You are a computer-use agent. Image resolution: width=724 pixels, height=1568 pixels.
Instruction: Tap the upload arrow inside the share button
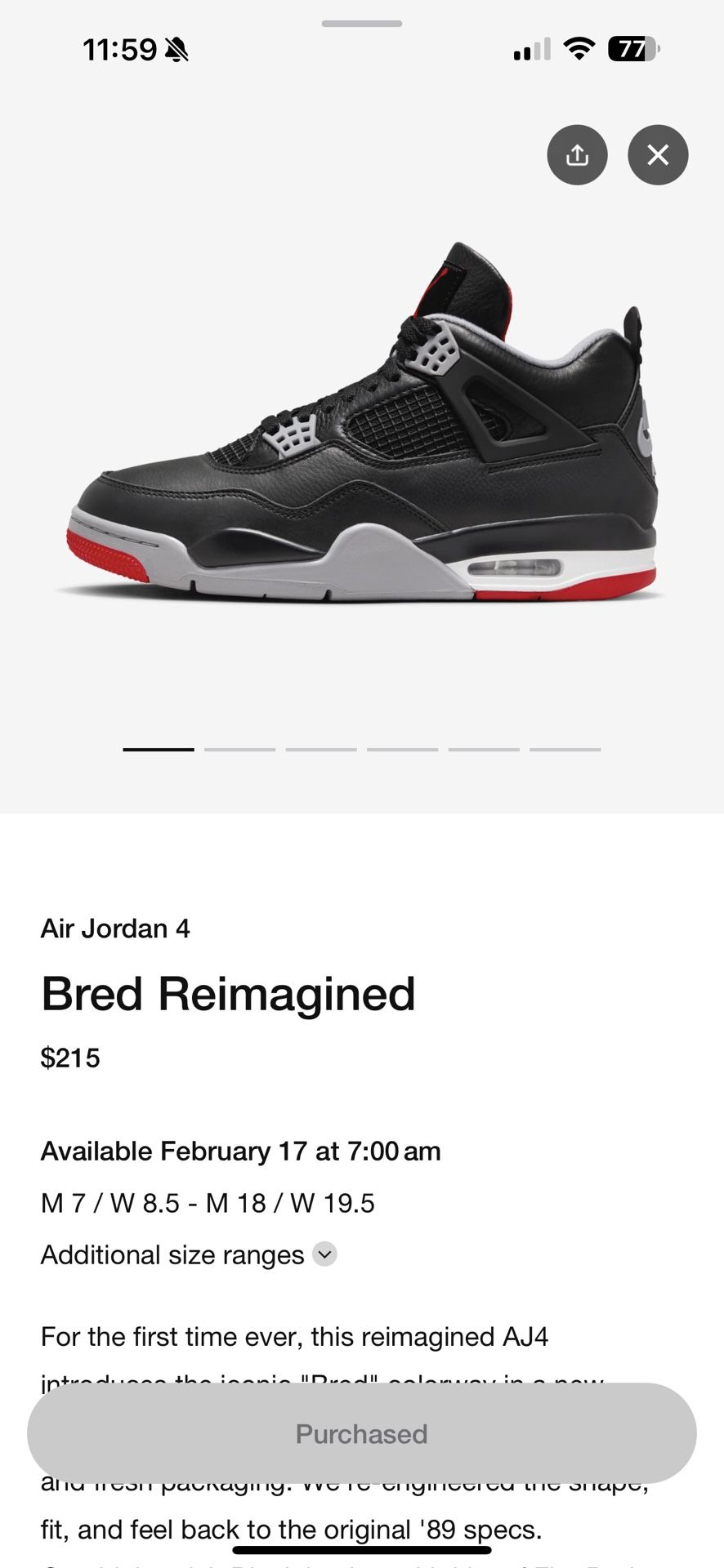577,154
